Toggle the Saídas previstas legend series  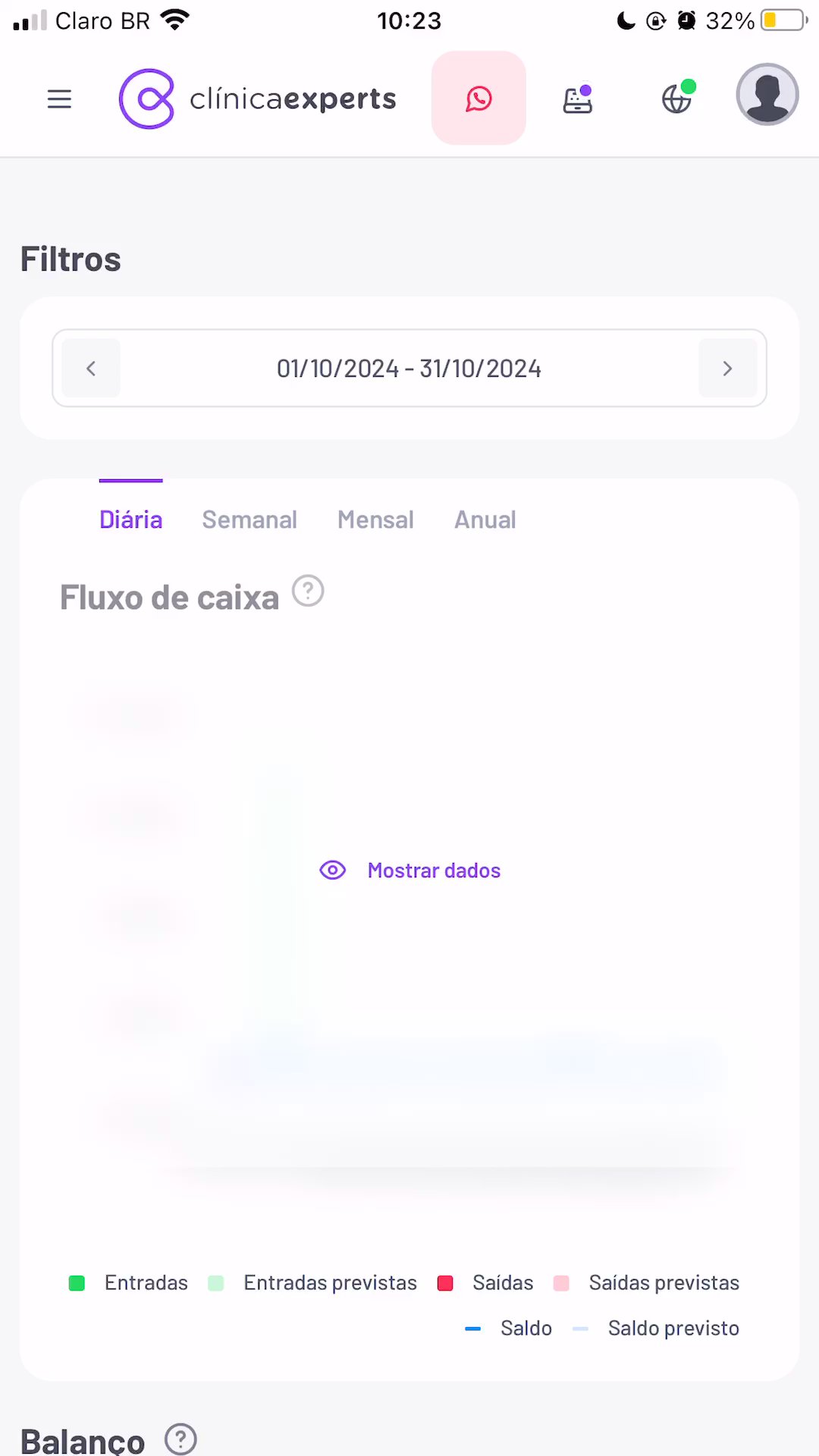pos(647,1282)
